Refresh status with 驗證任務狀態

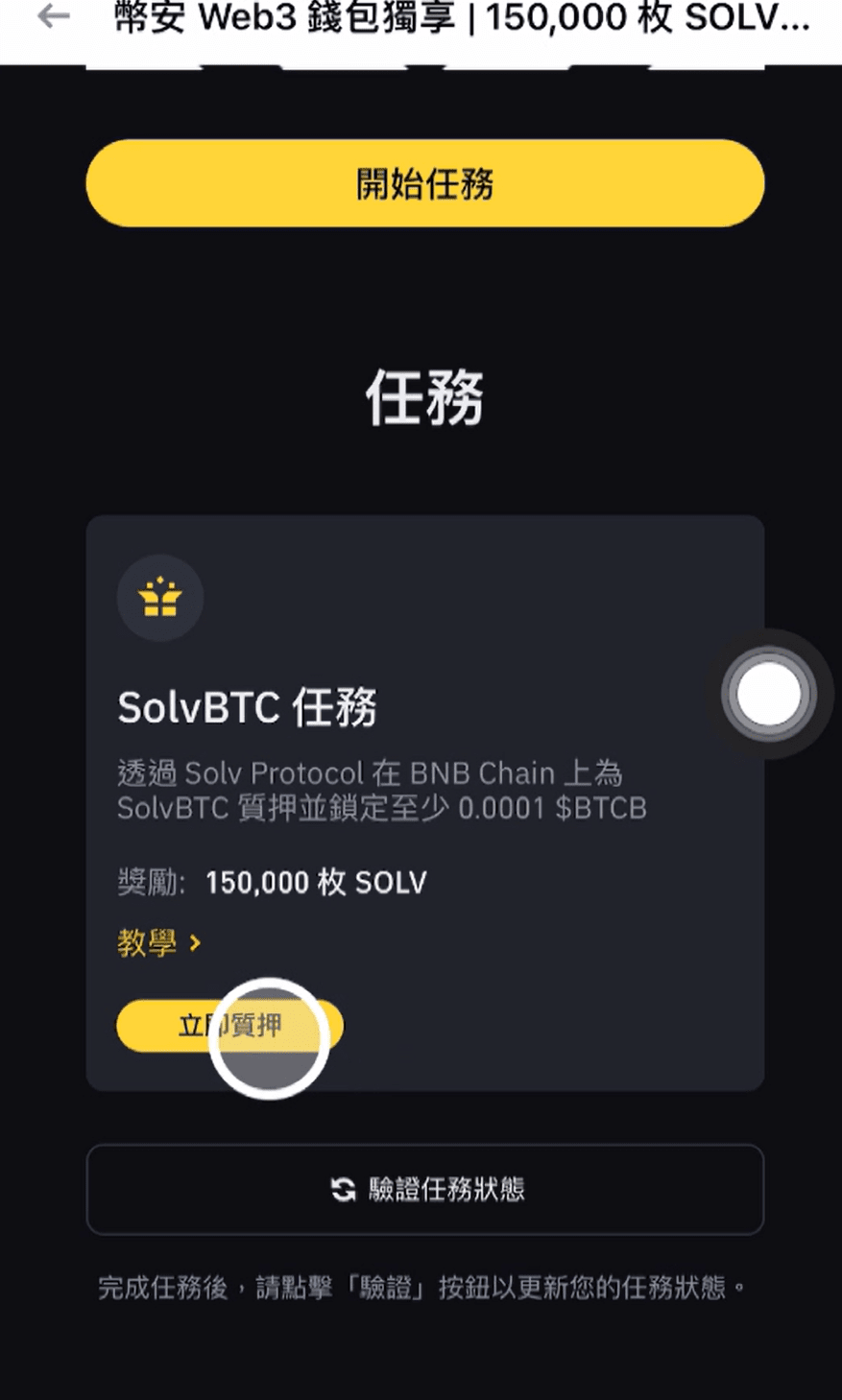click(x=424, y=1189)
